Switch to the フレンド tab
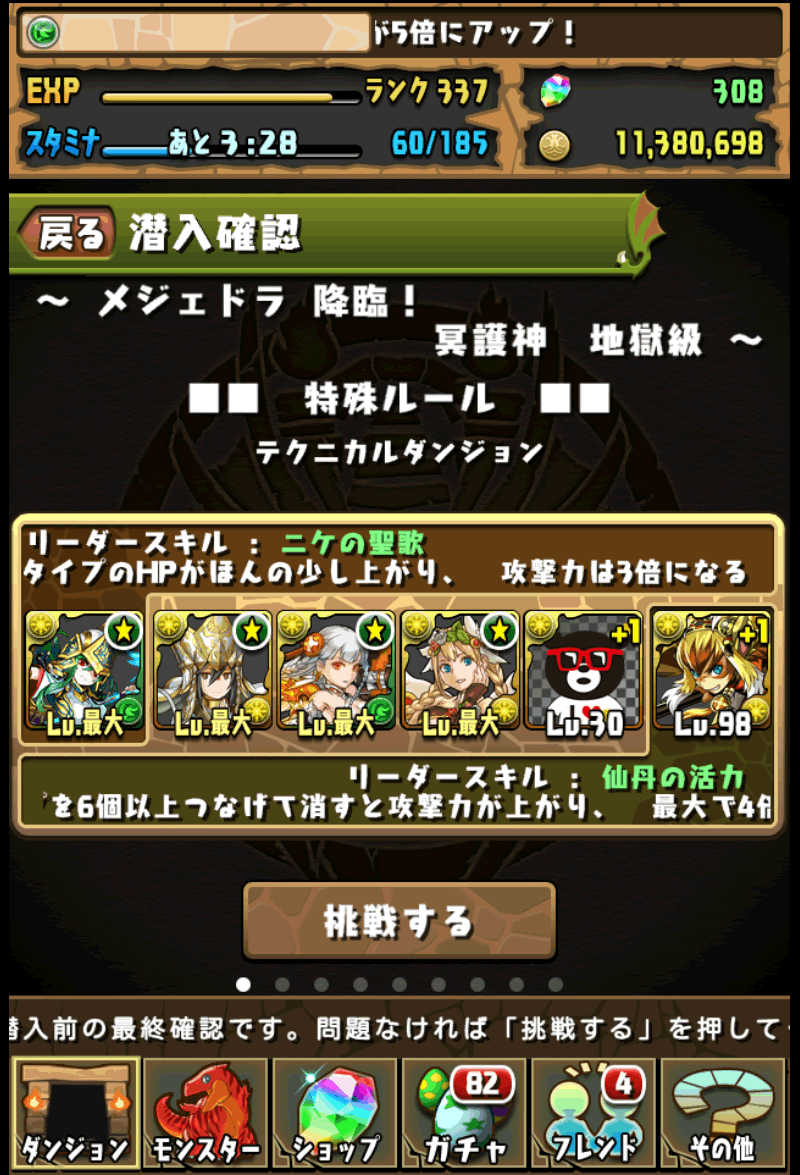Screen dimensions: 800x1175 coord(595,1112)
